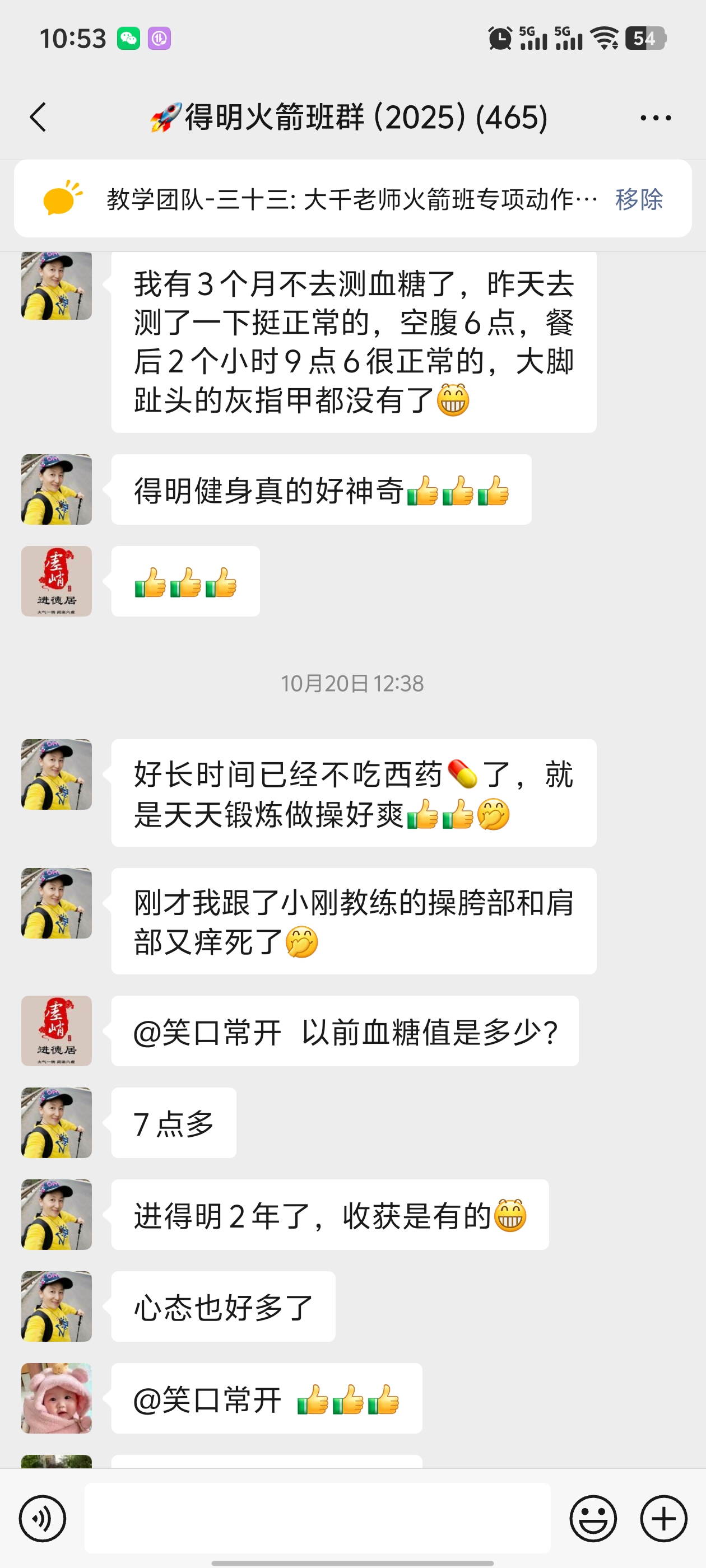The image size is (706, 1568).
Task: Open the emoji sticker panel
Action: (593, 1518)
